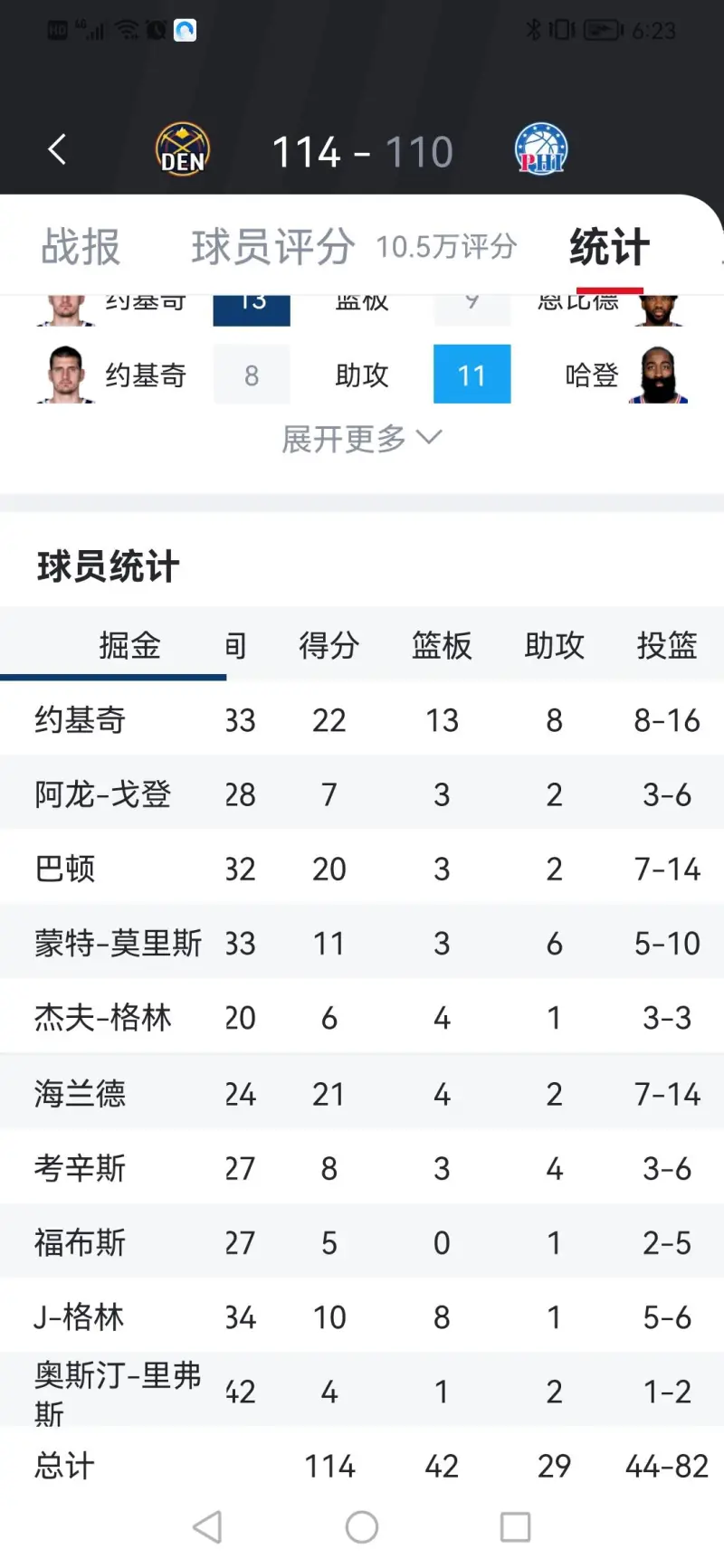Switch to the 战报 tab
This screenshot has width=724, height=1568.
[81, 246]
